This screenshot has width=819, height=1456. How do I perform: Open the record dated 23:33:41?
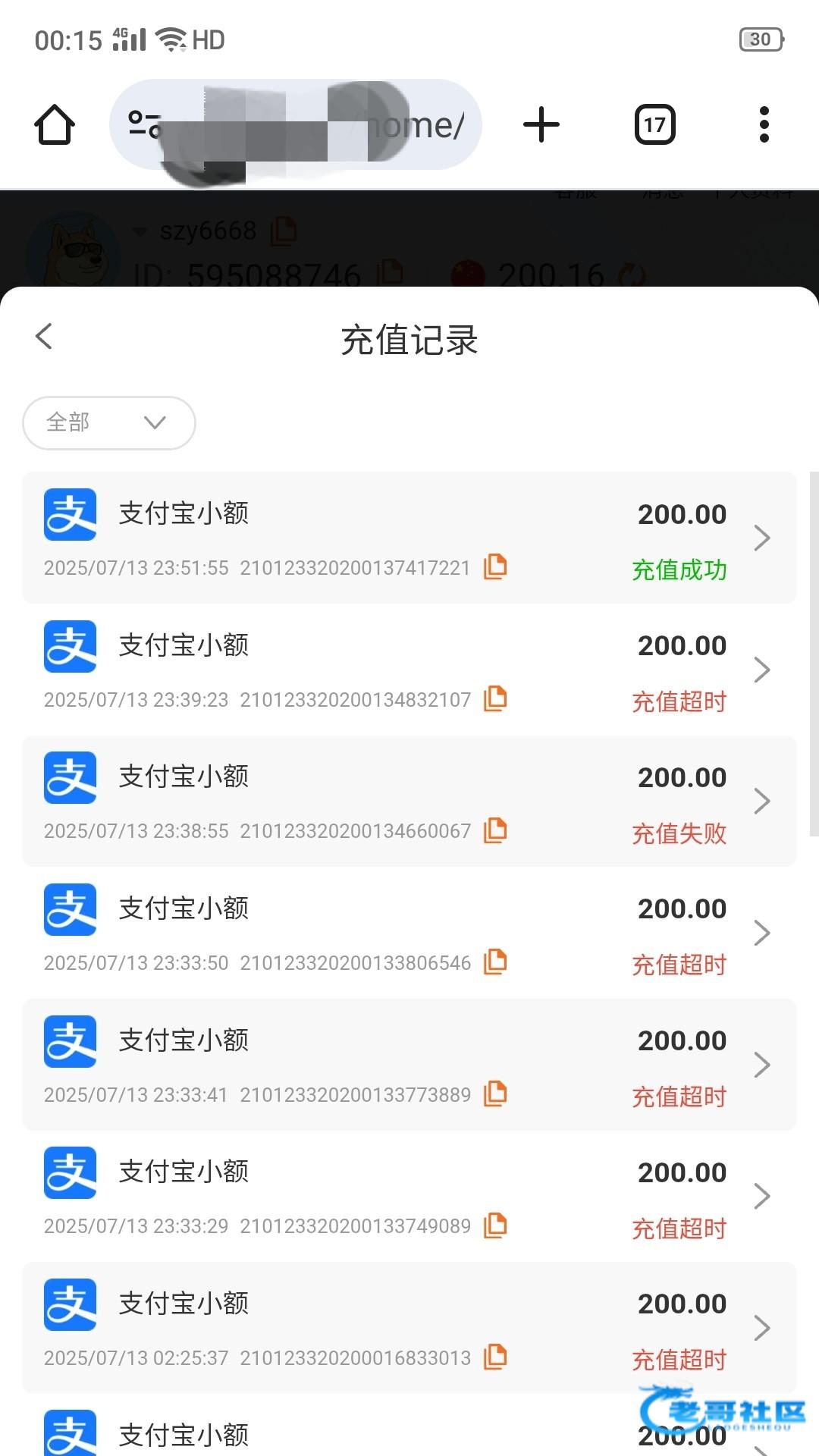pyautogui.click(x=409, y=1065)
